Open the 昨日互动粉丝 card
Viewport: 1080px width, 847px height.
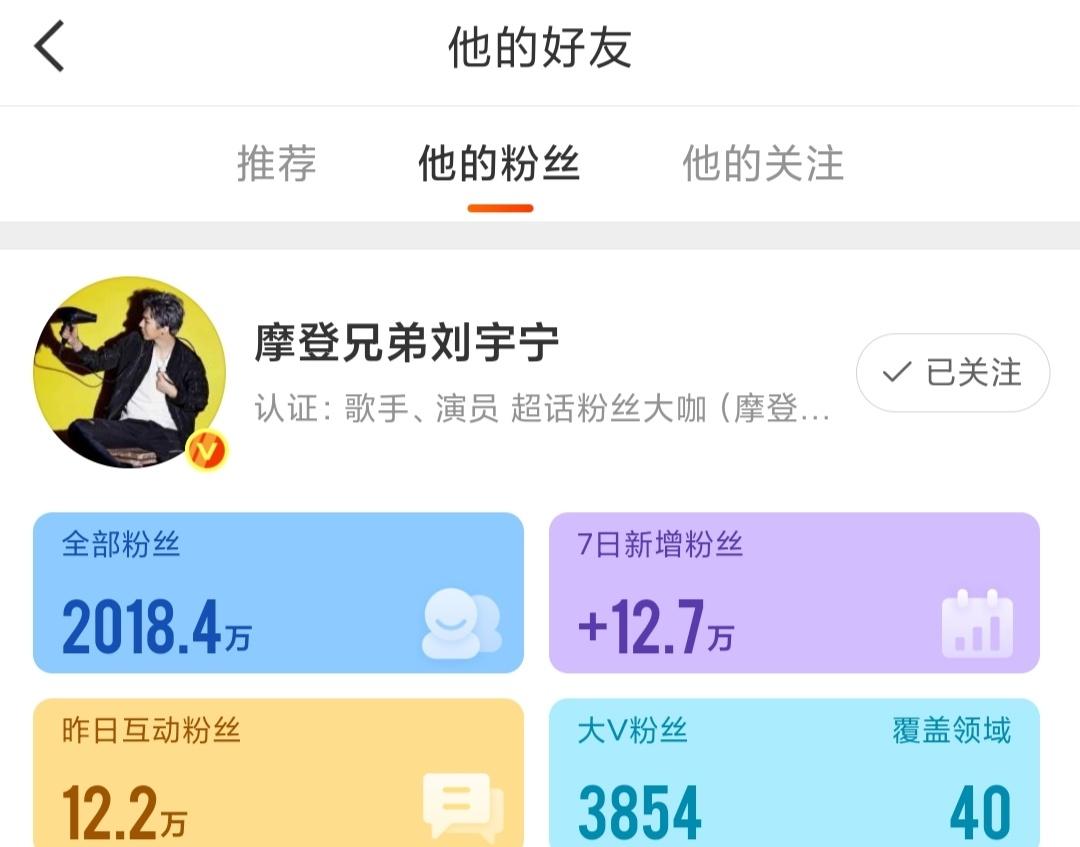pos(278,773)
